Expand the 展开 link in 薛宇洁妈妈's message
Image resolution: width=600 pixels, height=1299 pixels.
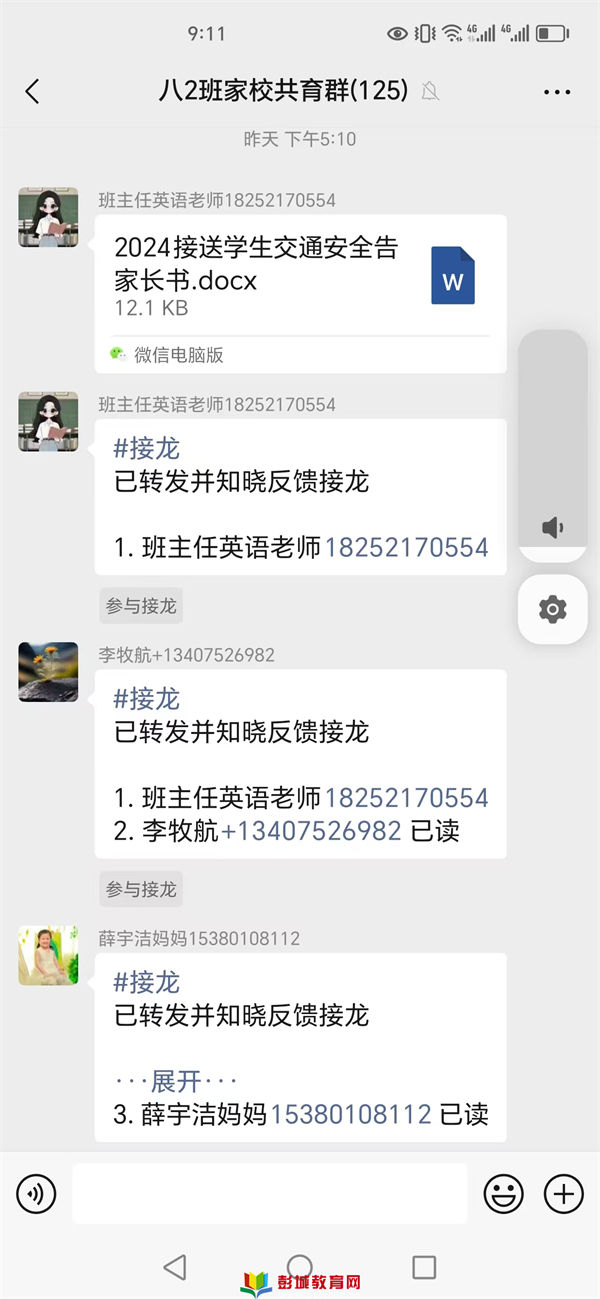click(175, 1081)
